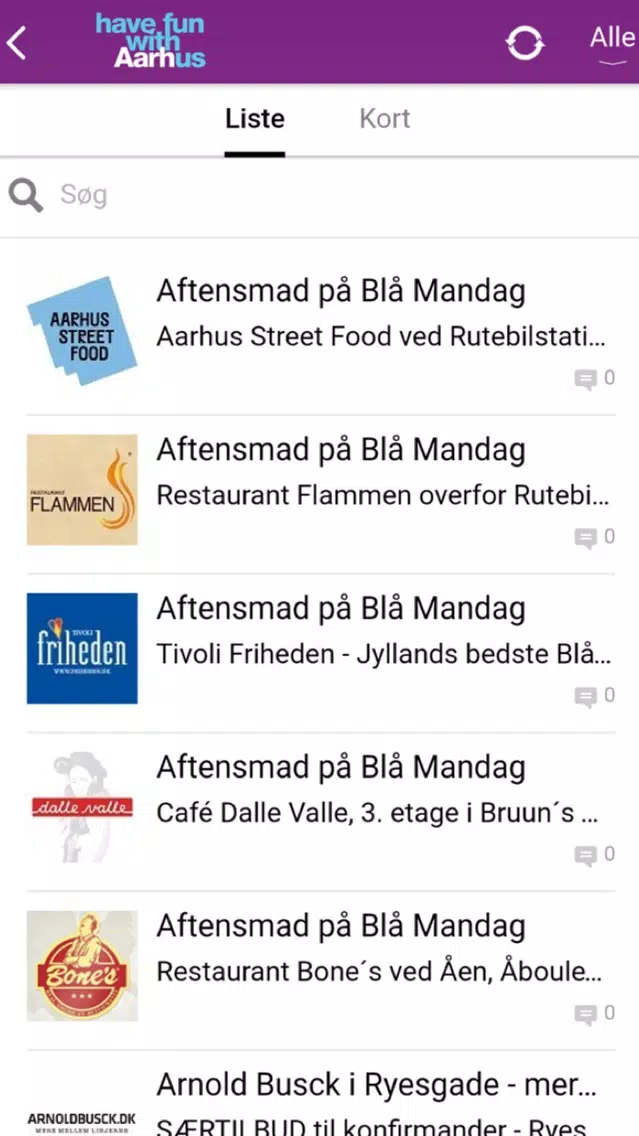
Task: Switch to the Kort tab
Action: [x=385, y=119]
